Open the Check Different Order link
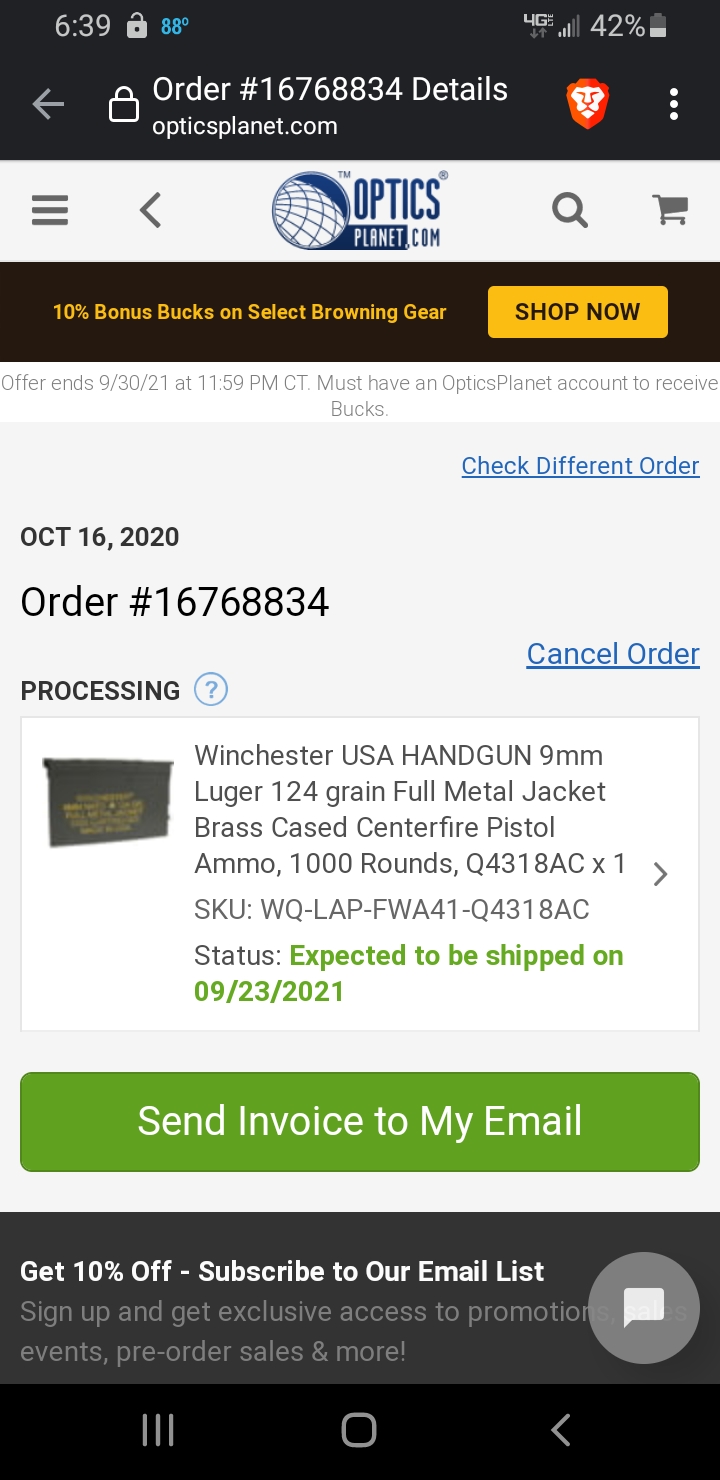Viewport: 720px width, 1480px height. coord(580,466)
